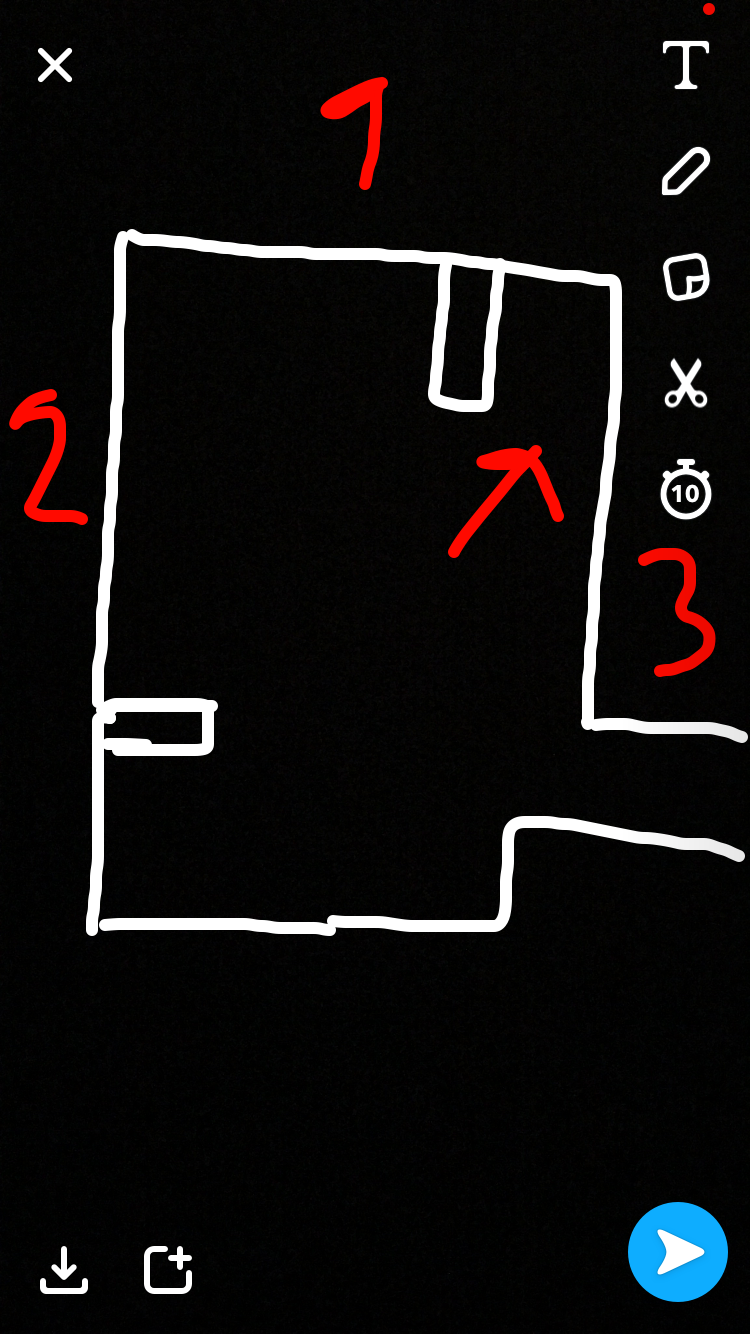This screenshot has height=1334, width=750.
Task: Change the 10 second snap timer
Action: coord(686,489)
